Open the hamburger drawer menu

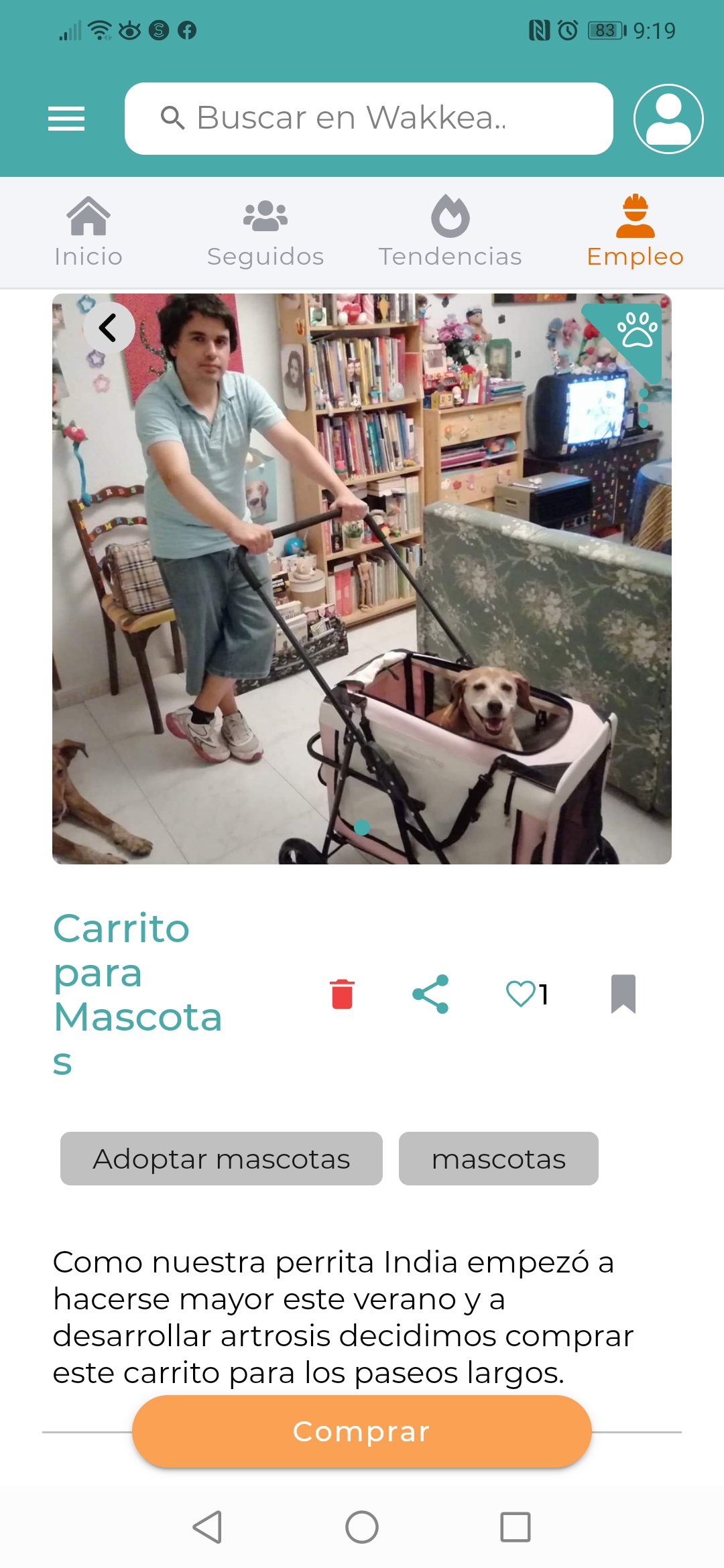pos(66,119)
